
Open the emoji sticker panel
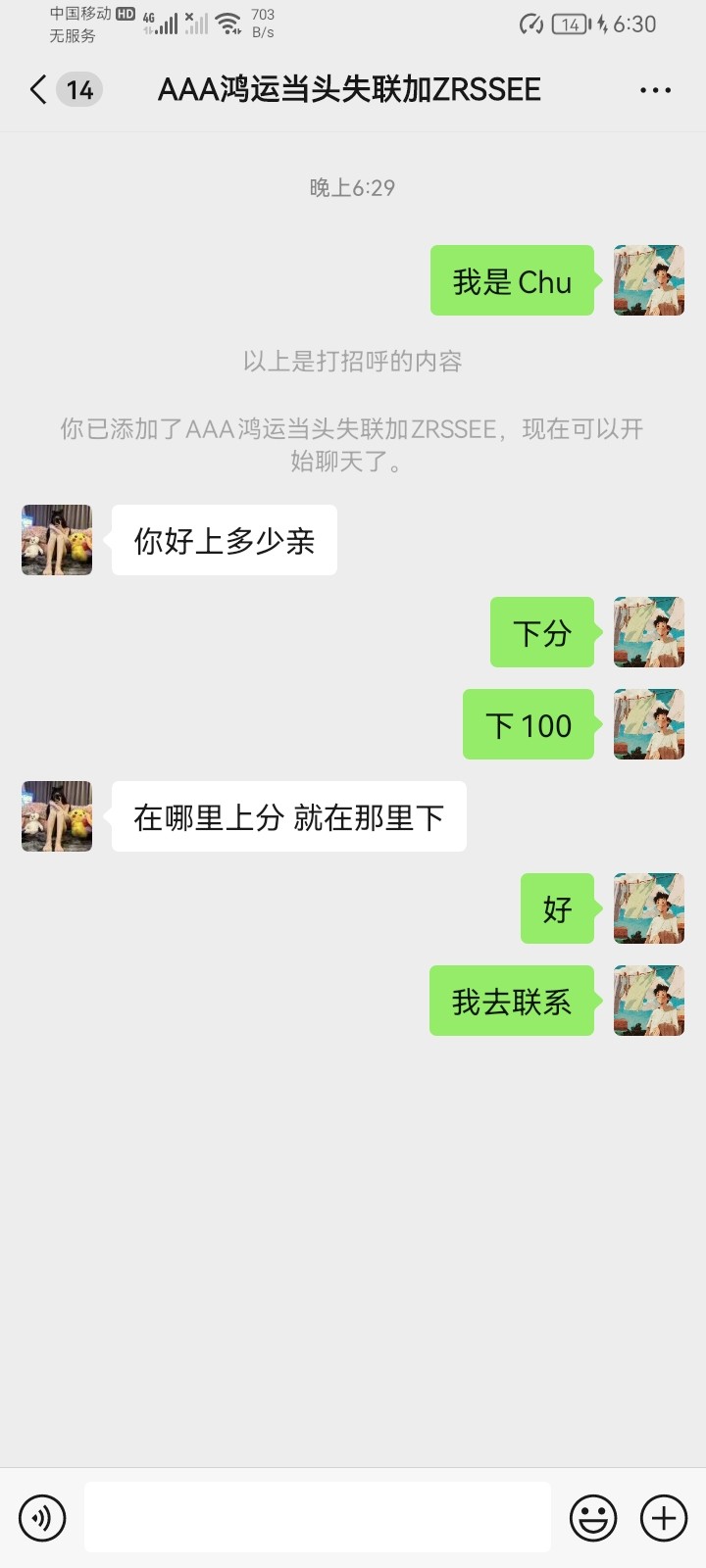[593, 1518]
